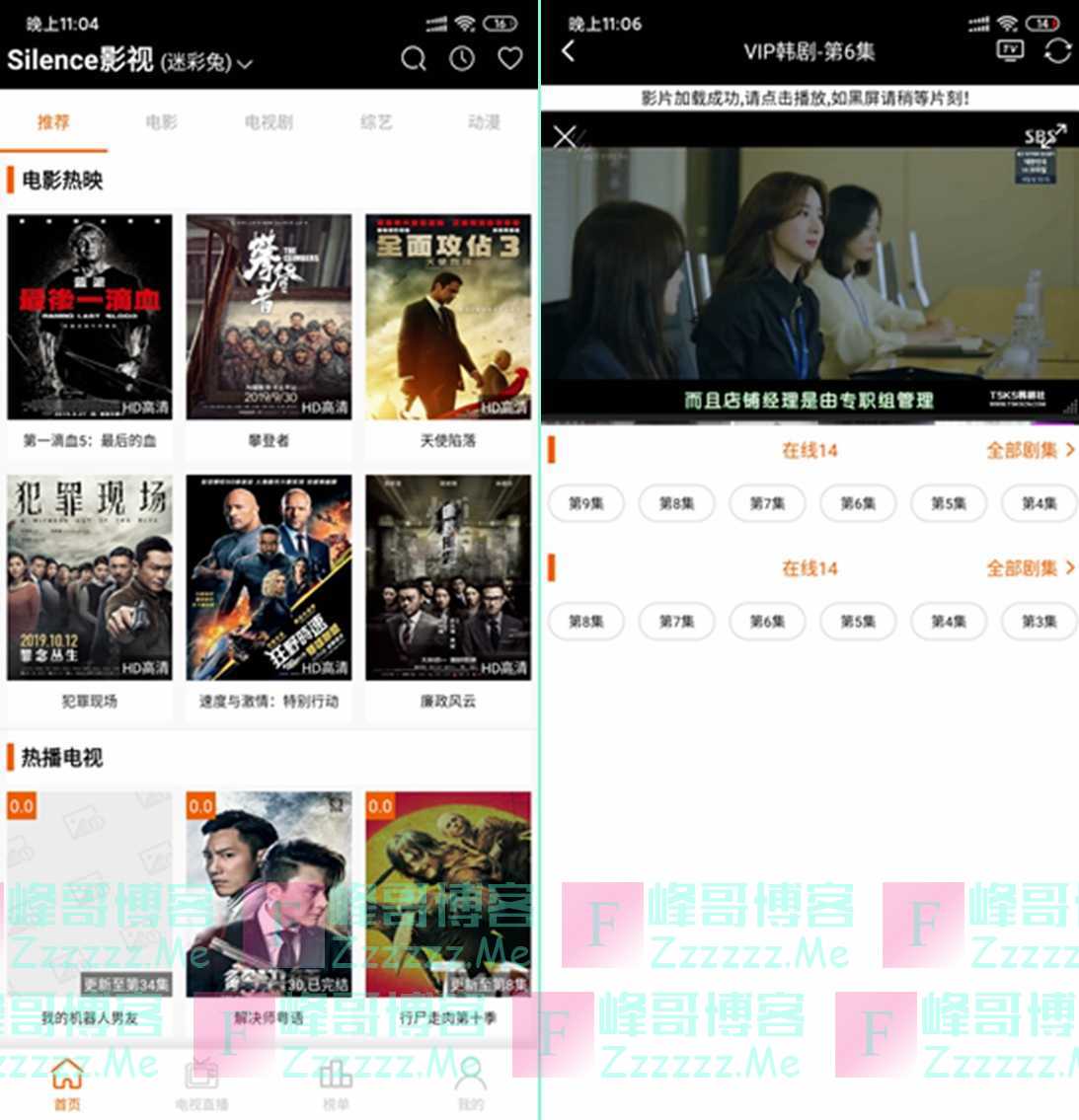The height and width of the screenshot is (1120, 1079).
Task: Switch to the 综艺 tab
Action: coord(376,122)
